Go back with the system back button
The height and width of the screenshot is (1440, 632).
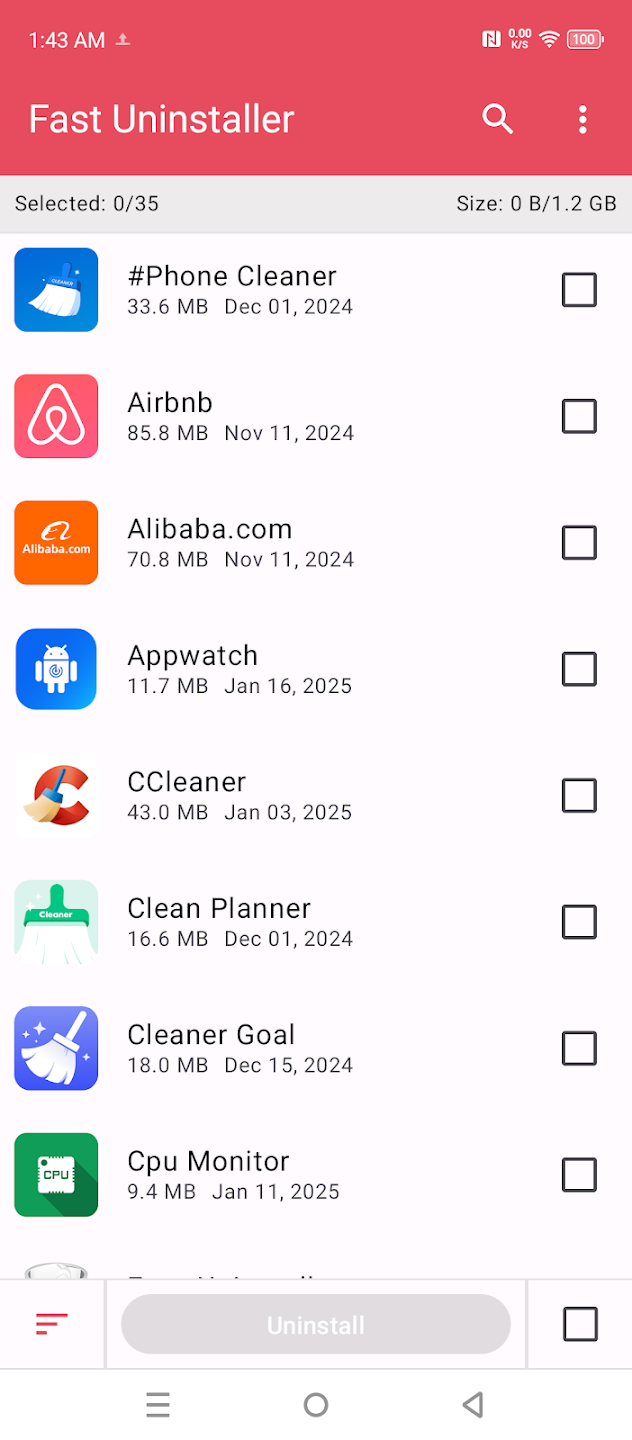(473, 1405)
